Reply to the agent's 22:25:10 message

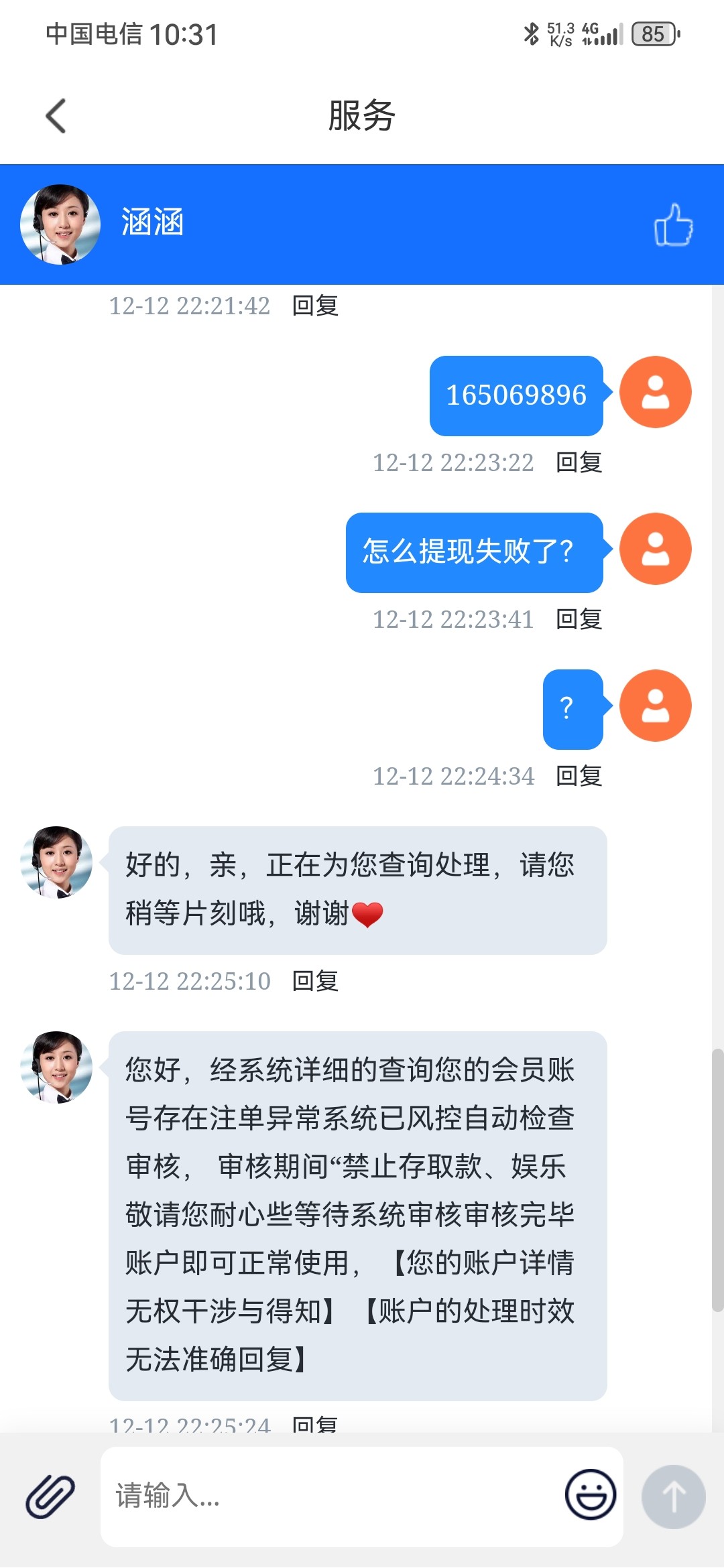click(x=316, y=981)
